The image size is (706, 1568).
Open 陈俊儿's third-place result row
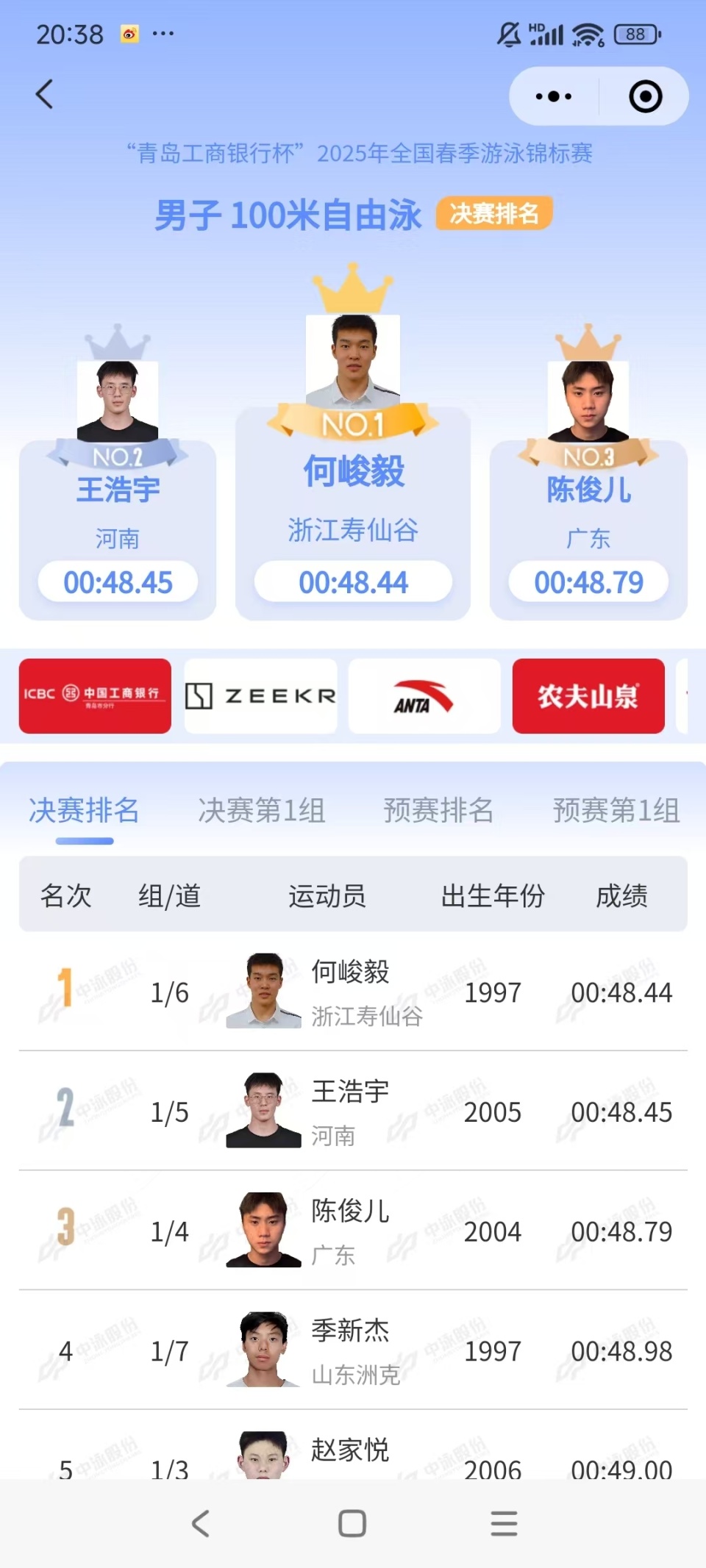coord(353,1231)
